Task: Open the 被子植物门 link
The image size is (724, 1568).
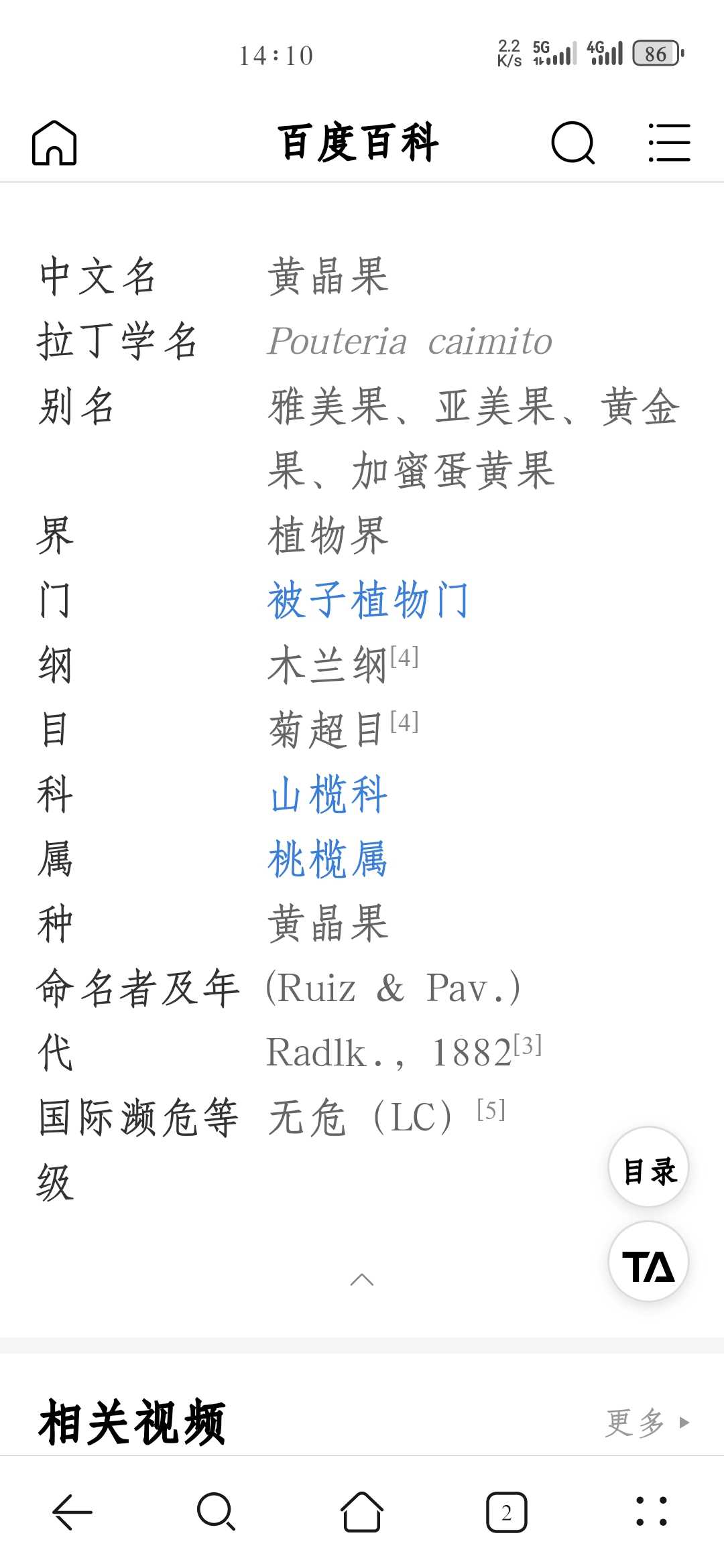Action: pos(368,600)
